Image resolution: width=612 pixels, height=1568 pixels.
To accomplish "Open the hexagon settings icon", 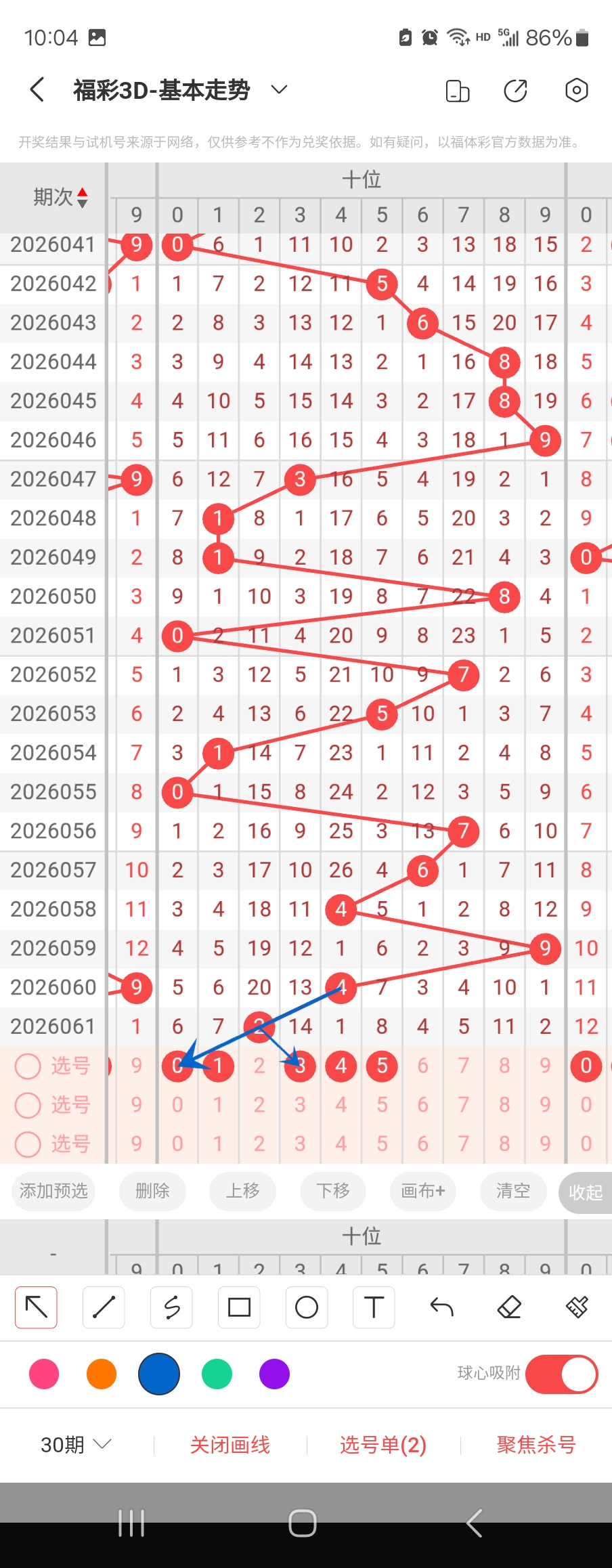I will point(576,90).
